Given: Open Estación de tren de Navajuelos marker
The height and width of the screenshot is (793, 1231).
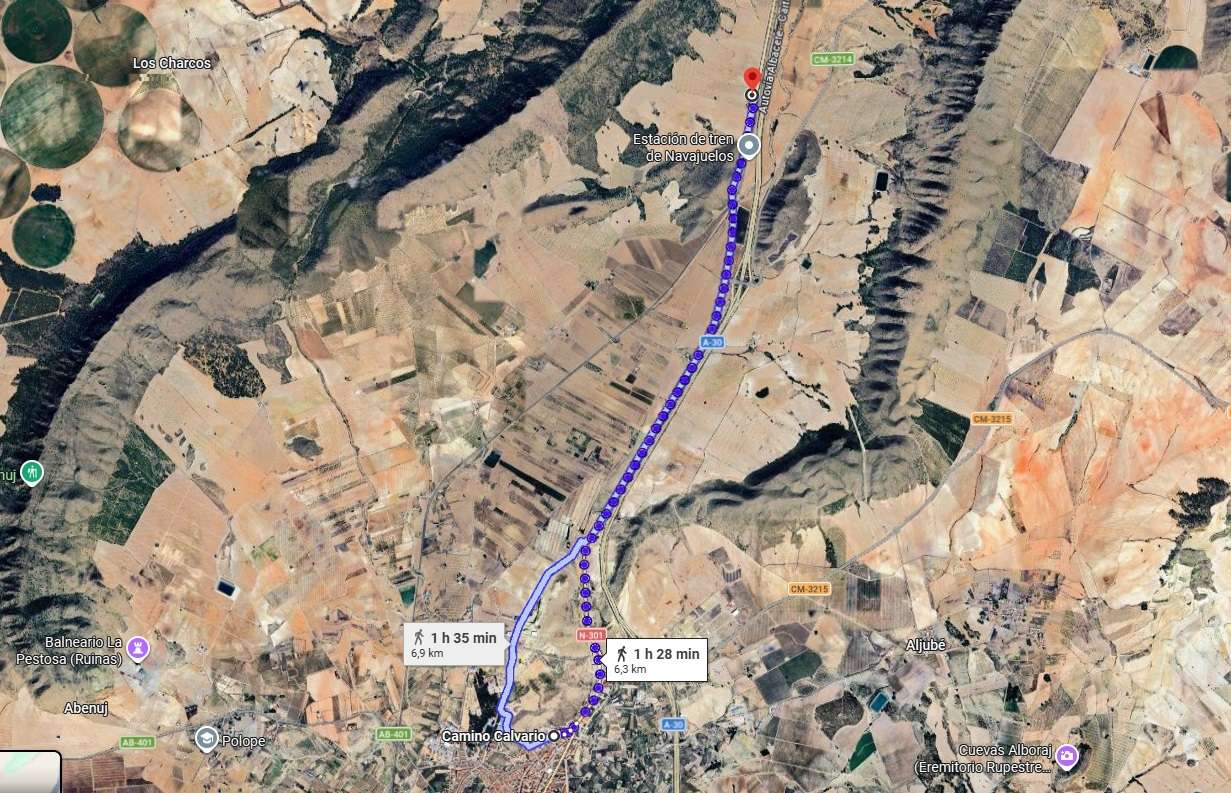Looking at the screenshot, I should pyautogui.click(x=749, y=146).
